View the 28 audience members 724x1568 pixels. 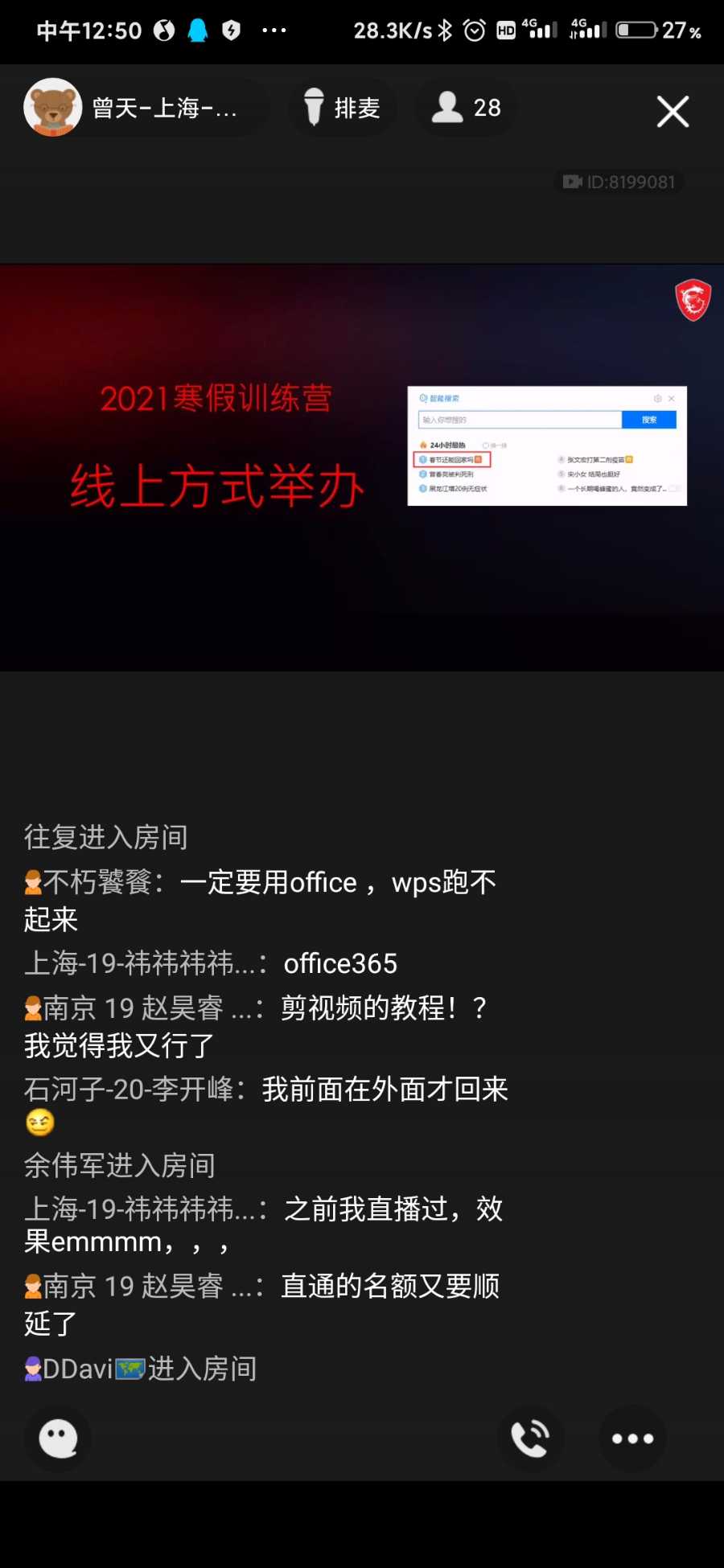click(467, 108)
